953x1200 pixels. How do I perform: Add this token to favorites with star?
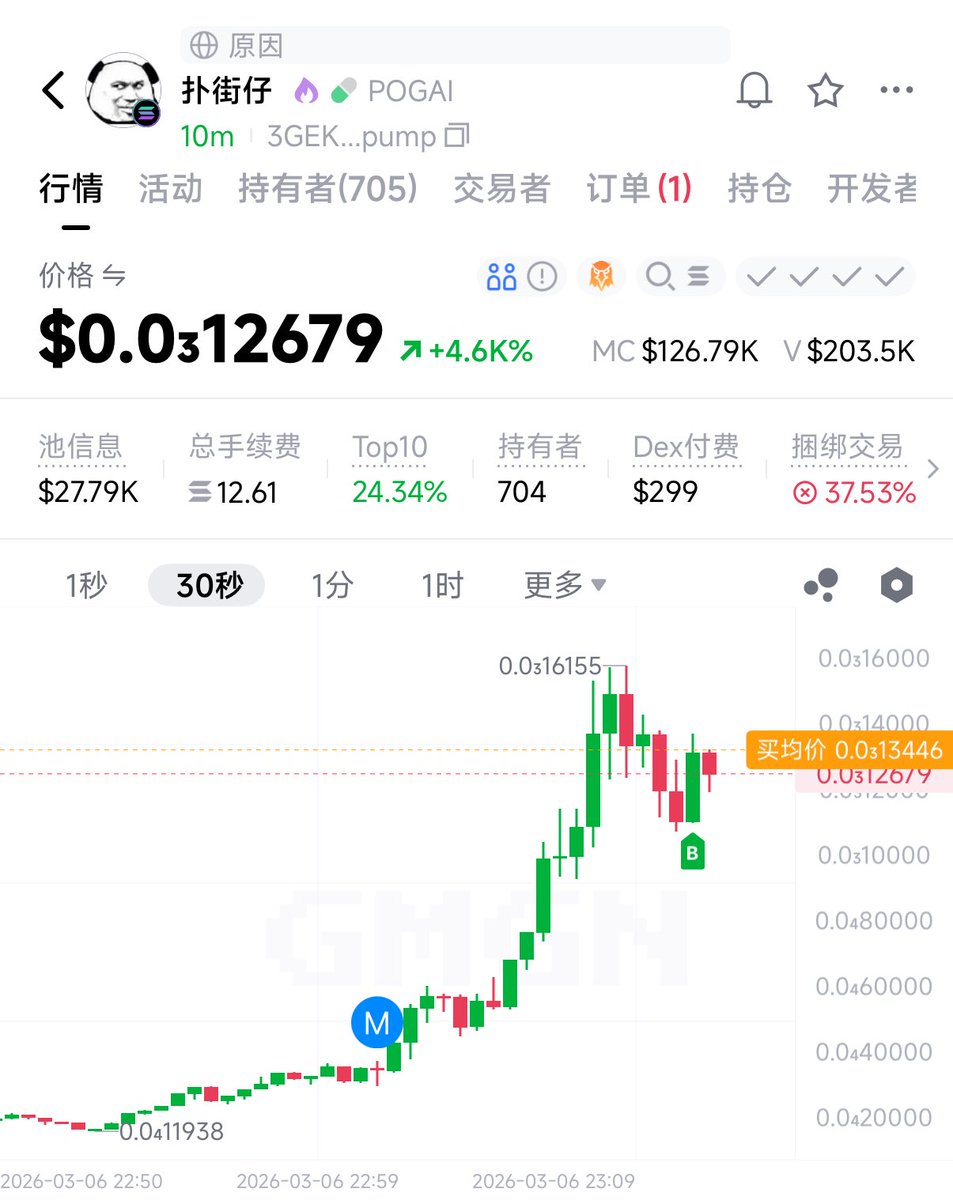(x=825, y=91)
